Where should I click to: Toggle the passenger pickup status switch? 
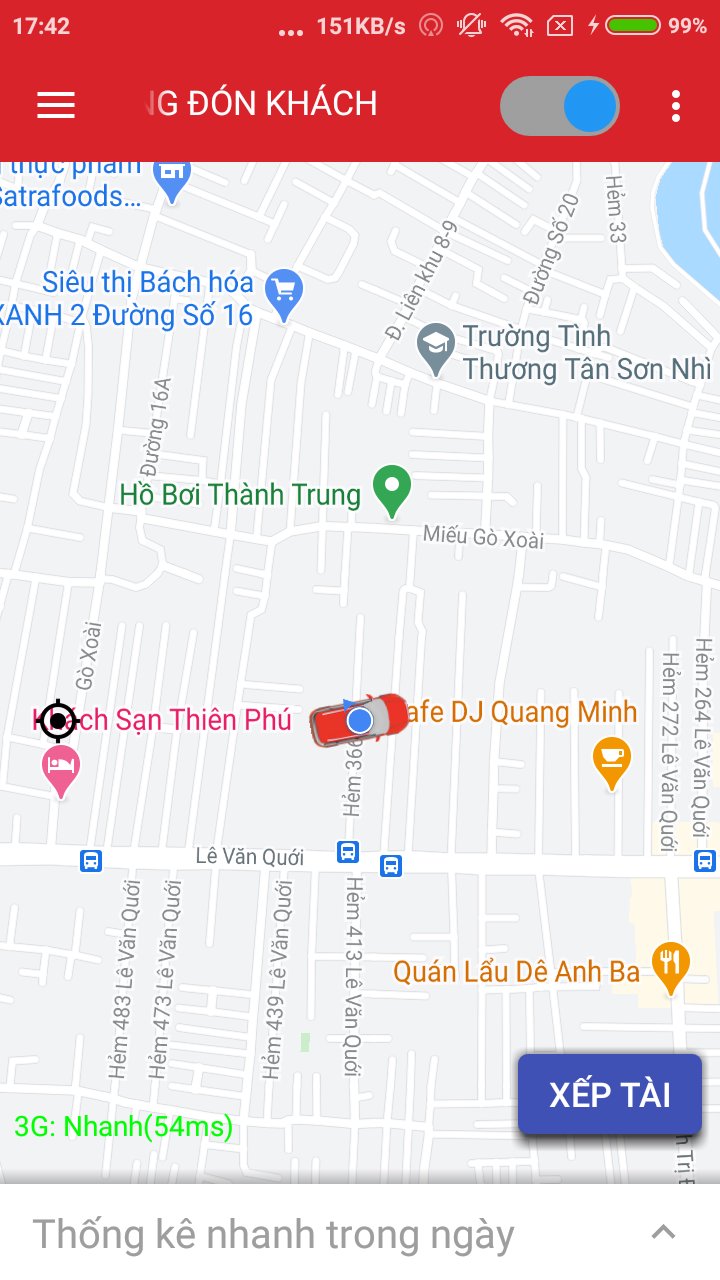(559, 106)
